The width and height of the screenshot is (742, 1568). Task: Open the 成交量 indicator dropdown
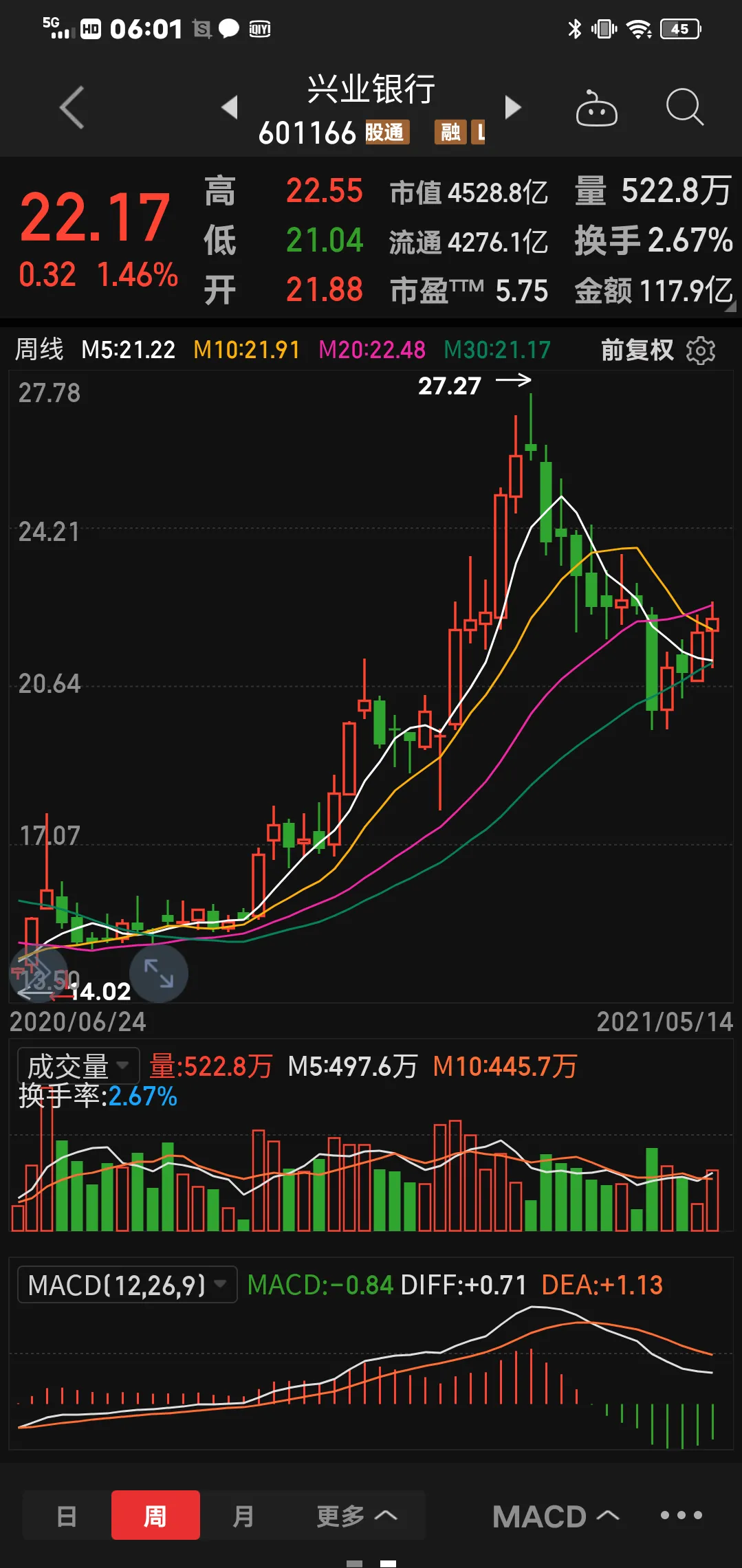[78, 1066]
